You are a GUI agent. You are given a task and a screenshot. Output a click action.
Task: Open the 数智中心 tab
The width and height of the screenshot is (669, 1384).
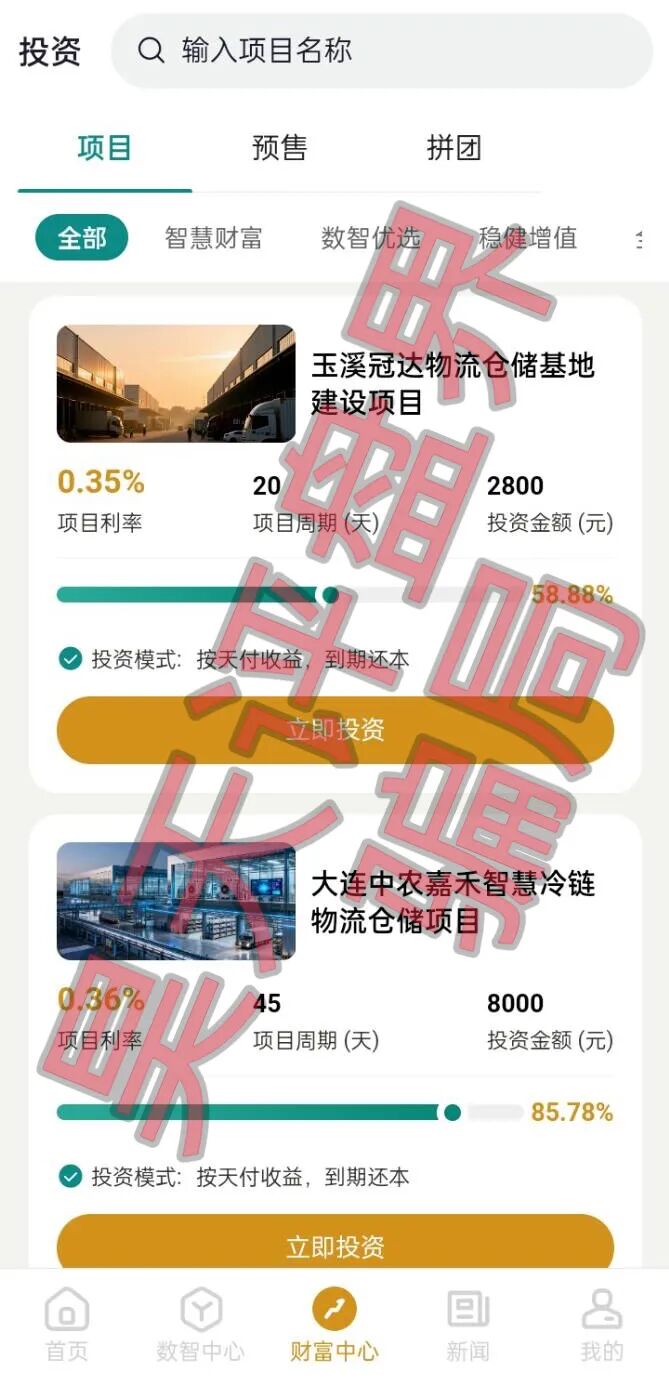tap(200, 1325)
